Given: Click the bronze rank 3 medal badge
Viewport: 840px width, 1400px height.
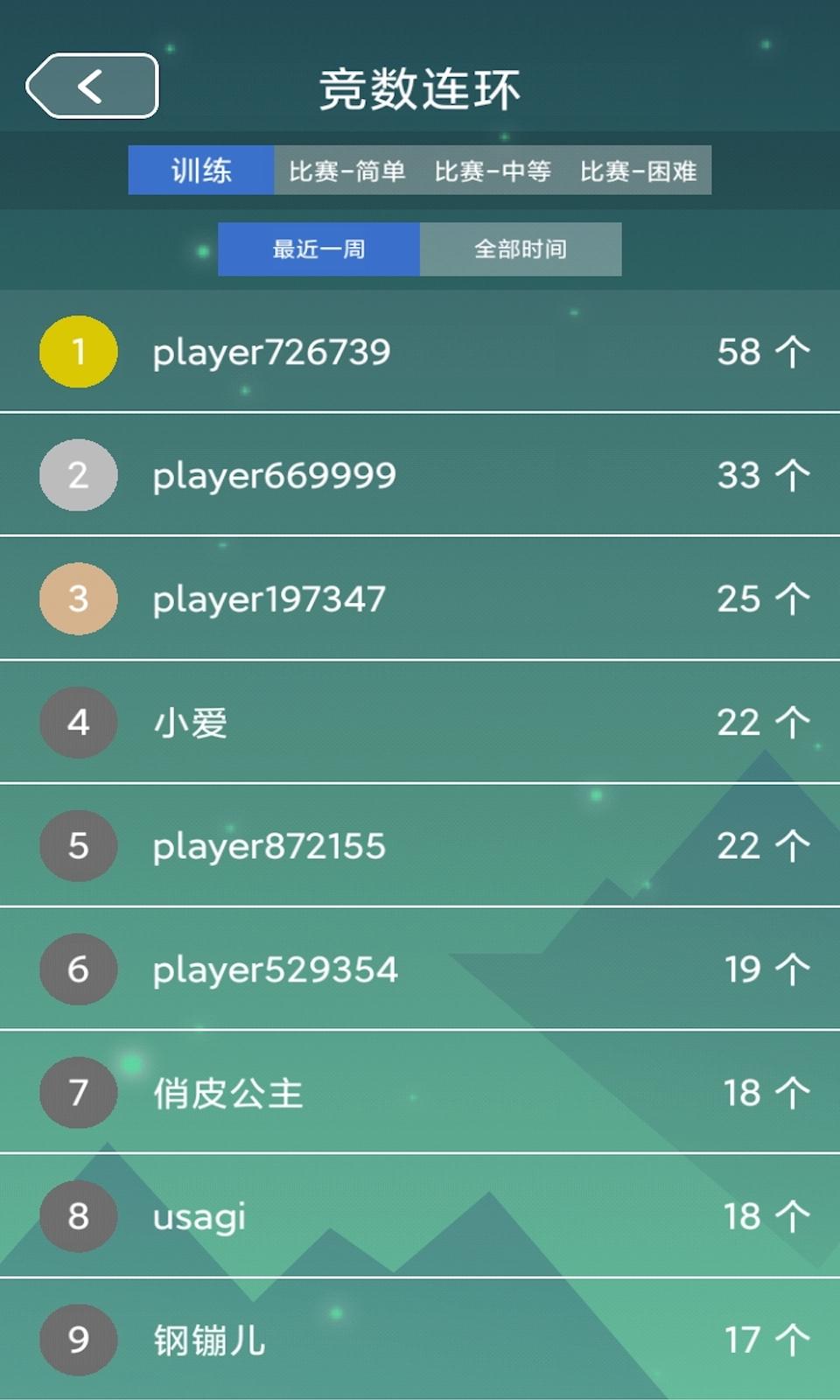Looking at the screenshot, I should pyautogui.click(x=78, y=599).
